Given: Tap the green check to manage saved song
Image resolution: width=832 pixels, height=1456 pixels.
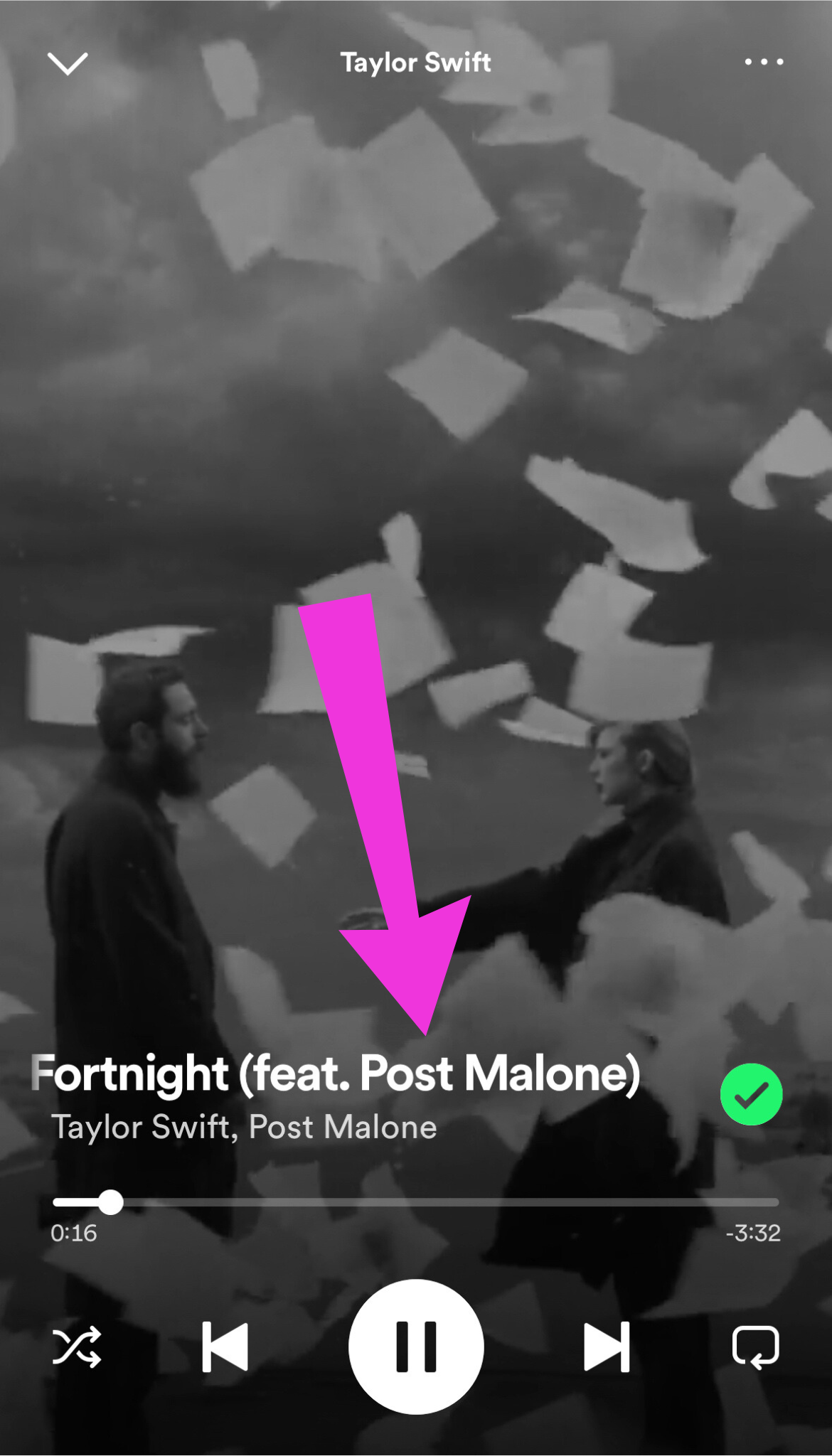Looking at the screenshot, I should point(751,1094).
